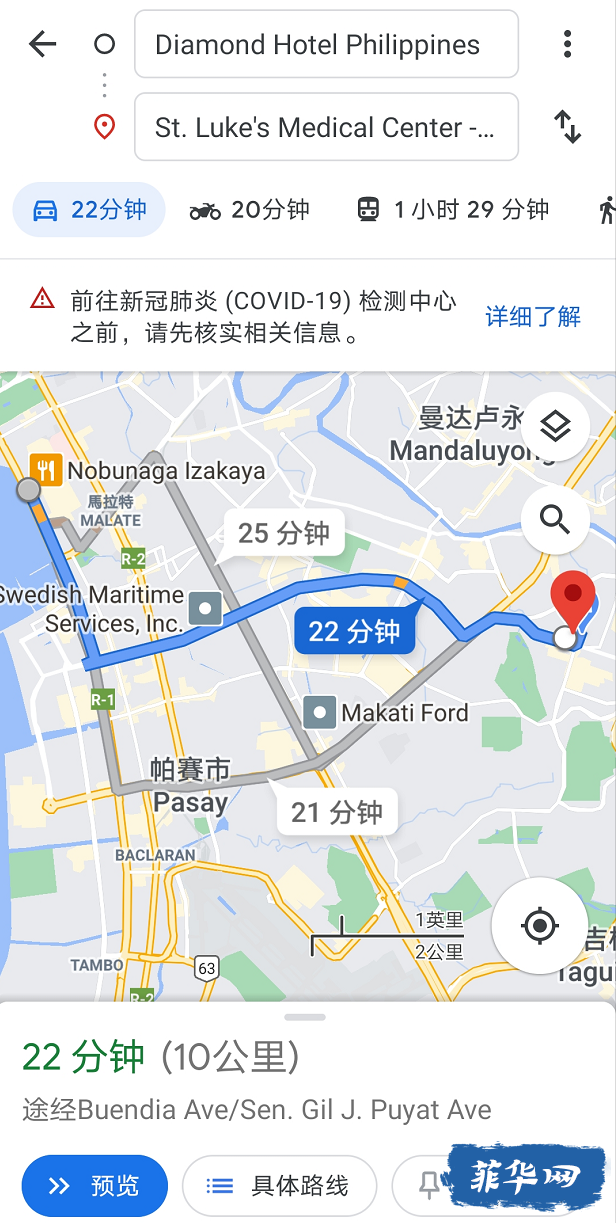Open the 详细了解 link about COVID-19
Image resolution: width=616 pixels, height=1223 pixels.
533,317
